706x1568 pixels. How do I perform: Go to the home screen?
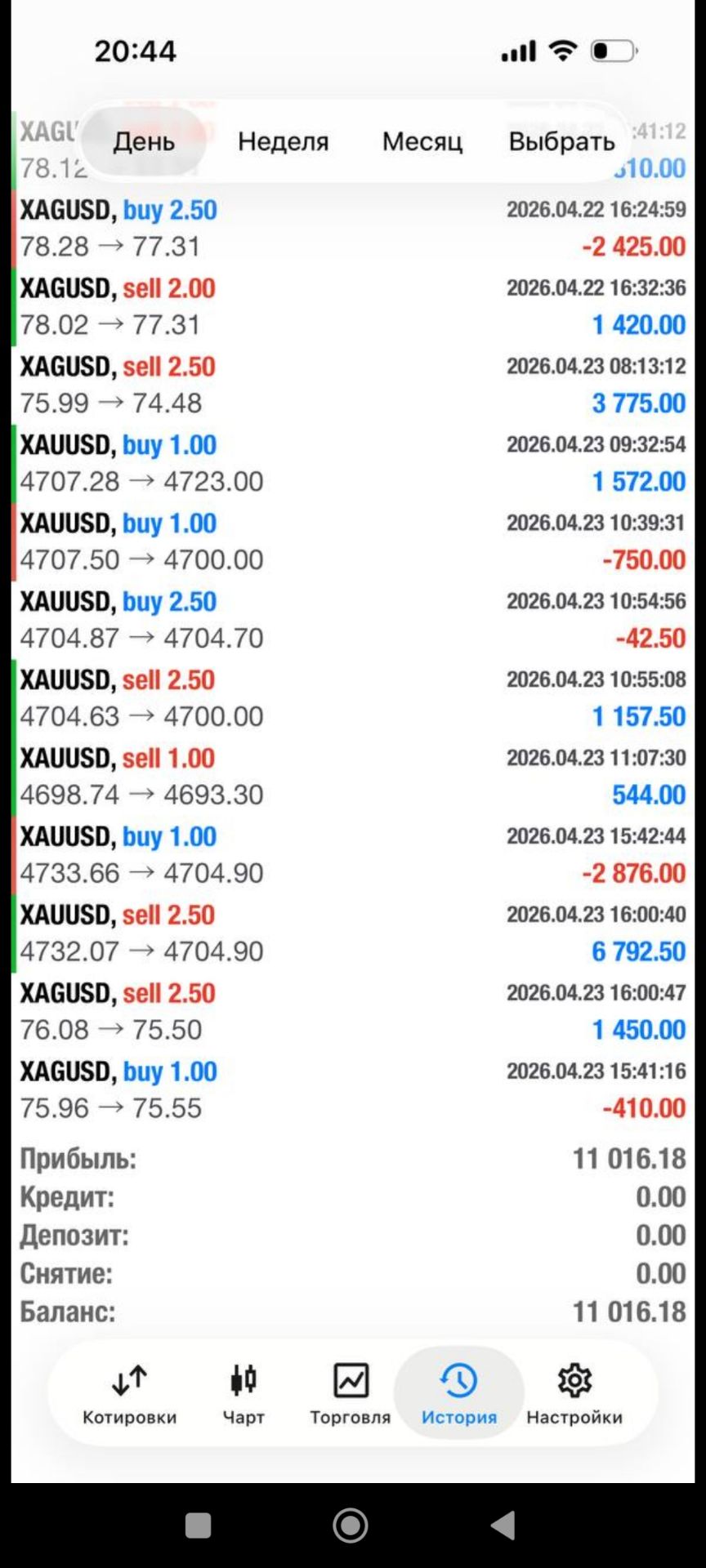(x=351, y=1525)
